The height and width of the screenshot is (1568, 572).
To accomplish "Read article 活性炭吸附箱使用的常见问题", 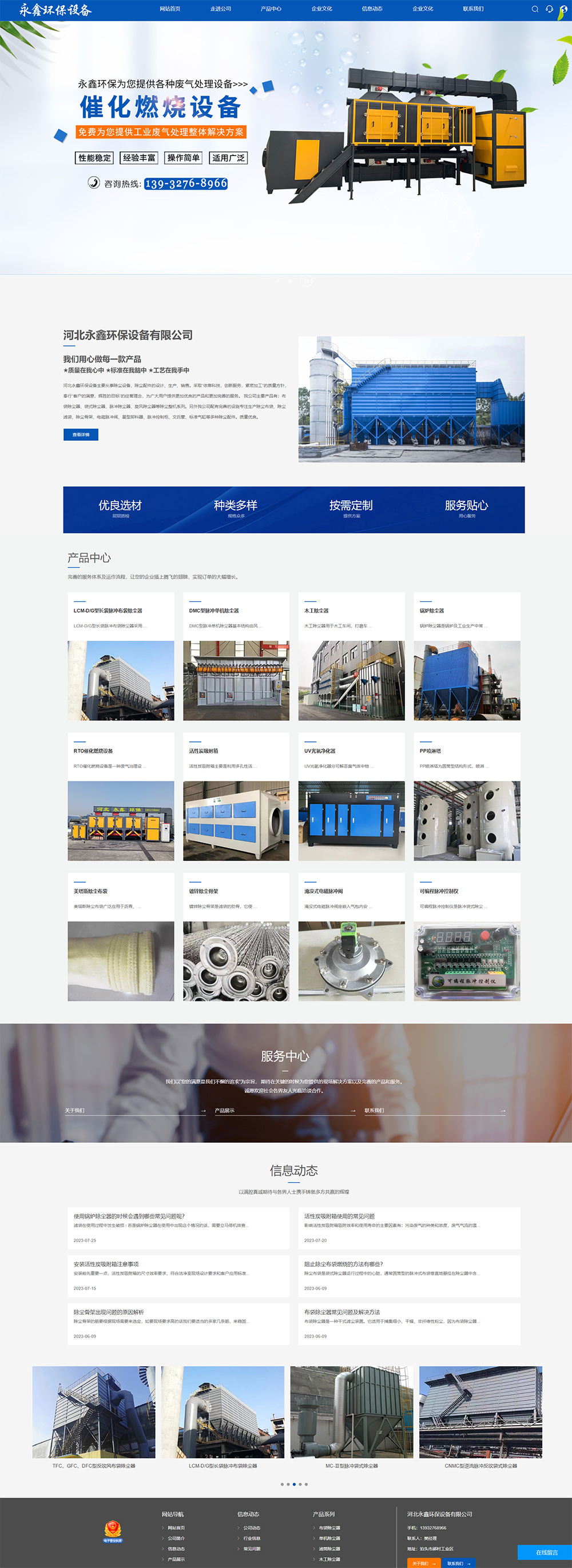I will tap(339, 1216).
